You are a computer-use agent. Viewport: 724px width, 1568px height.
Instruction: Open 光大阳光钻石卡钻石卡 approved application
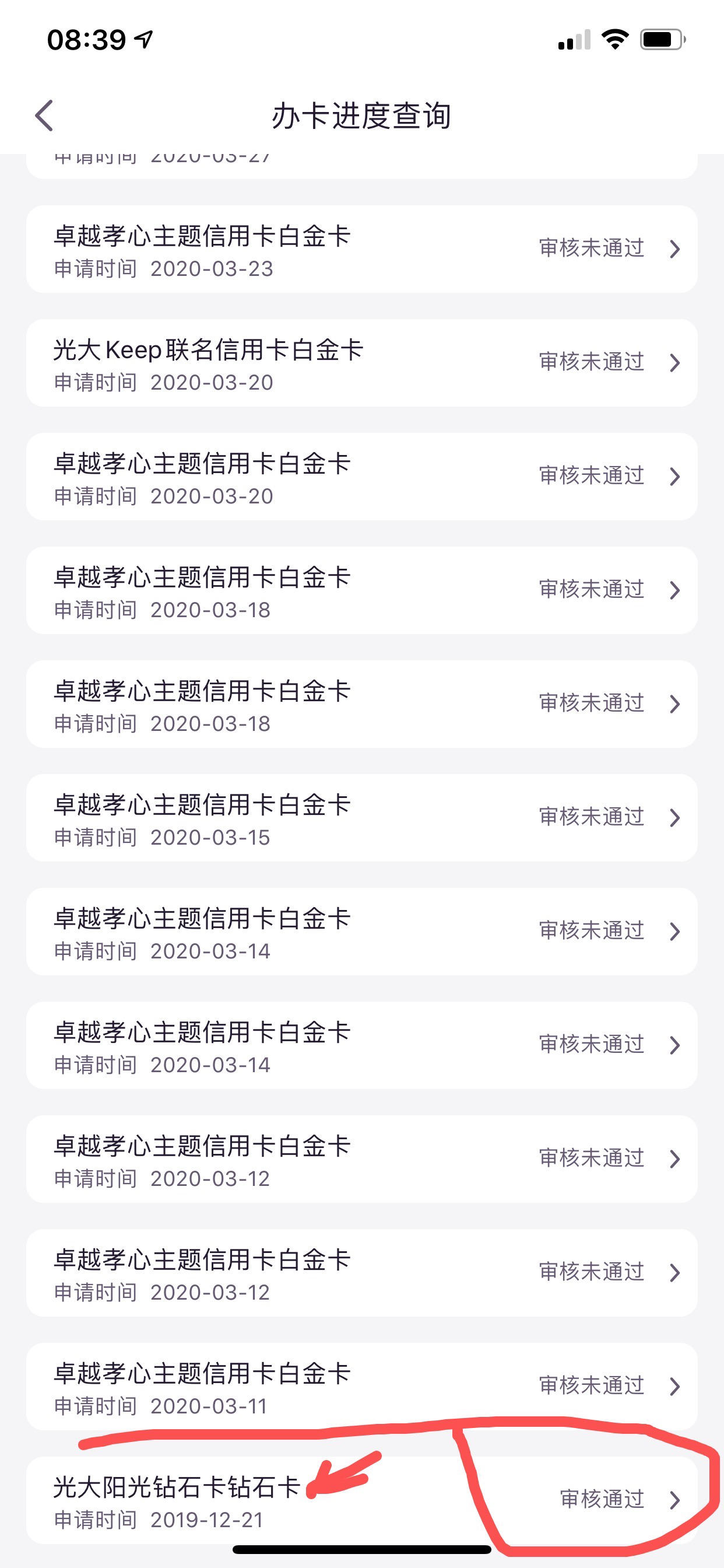pos(361,1500)
